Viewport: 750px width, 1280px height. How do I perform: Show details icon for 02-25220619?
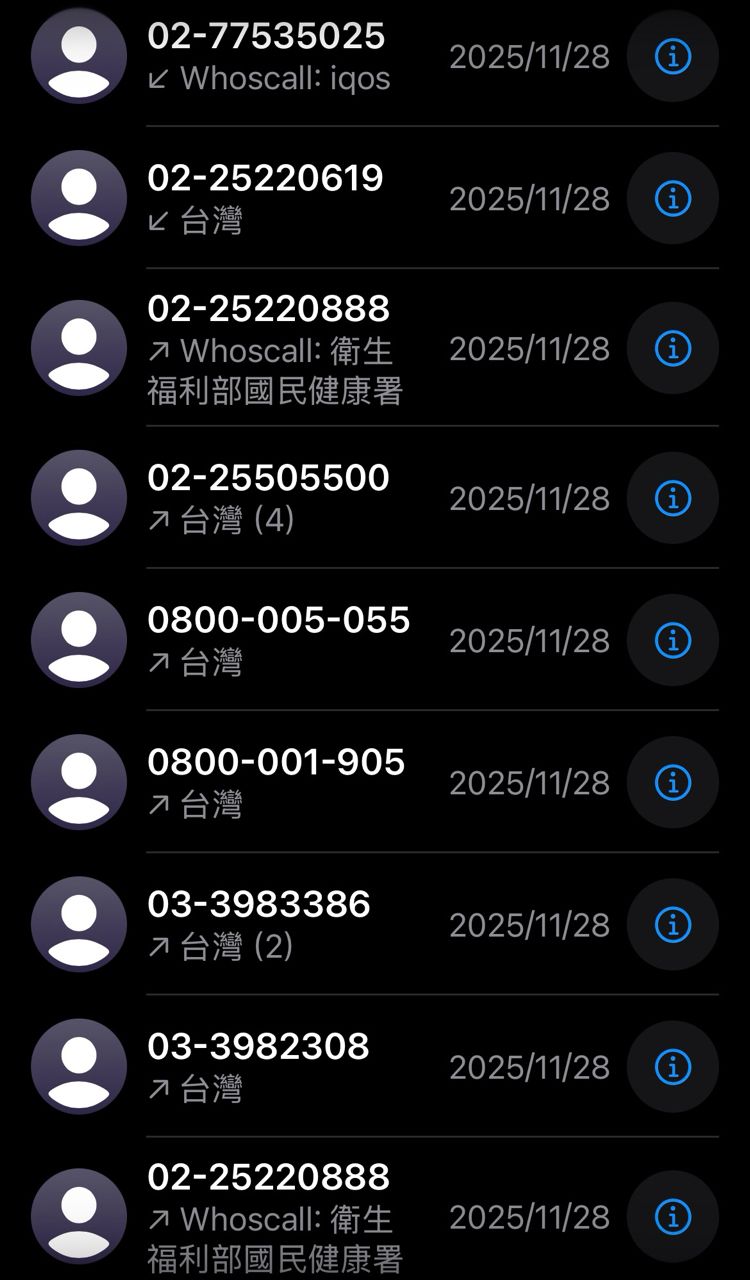(x=672, y=199)
